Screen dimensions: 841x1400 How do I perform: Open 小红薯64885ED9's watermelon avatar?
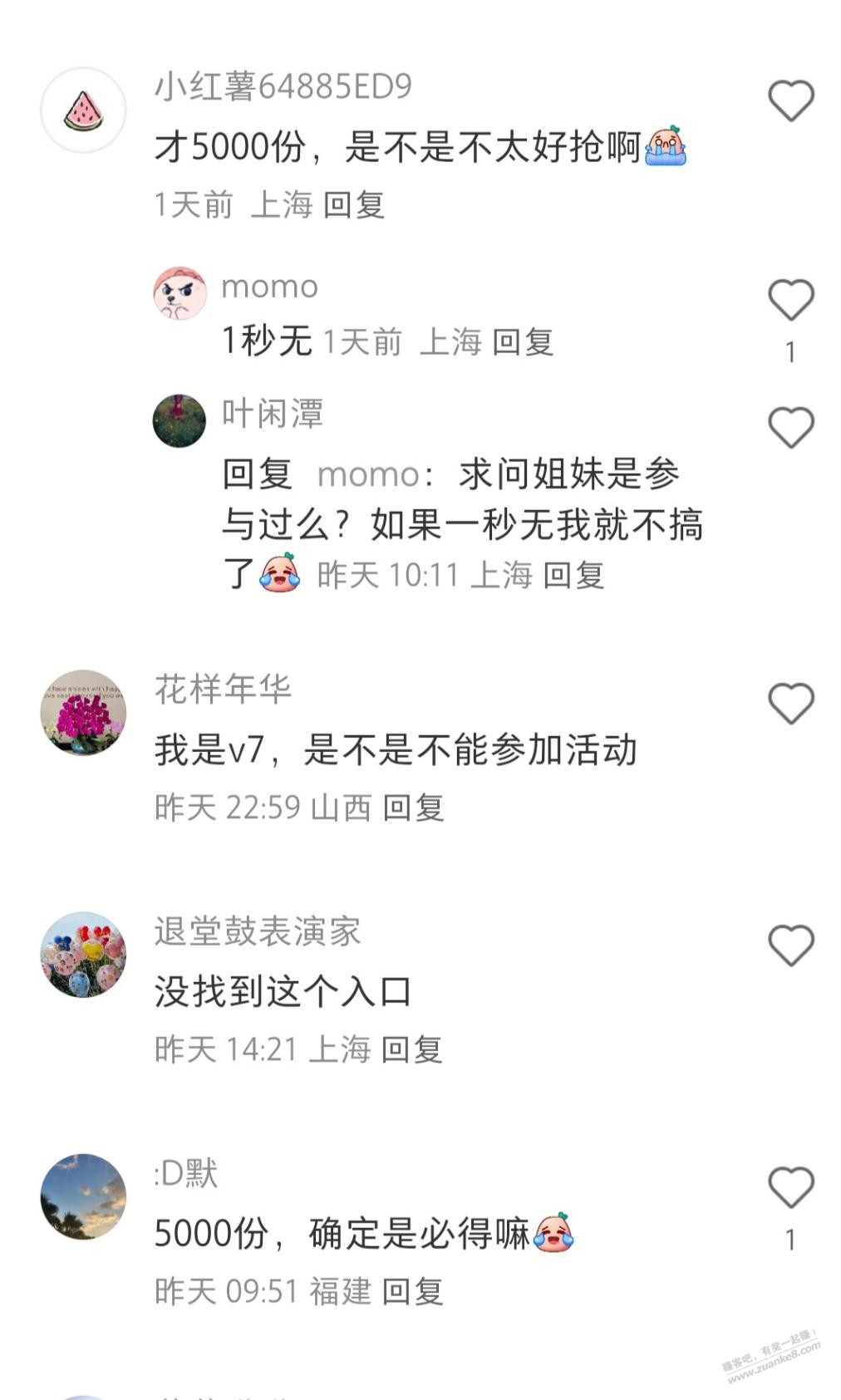click(x=83, y=110)
